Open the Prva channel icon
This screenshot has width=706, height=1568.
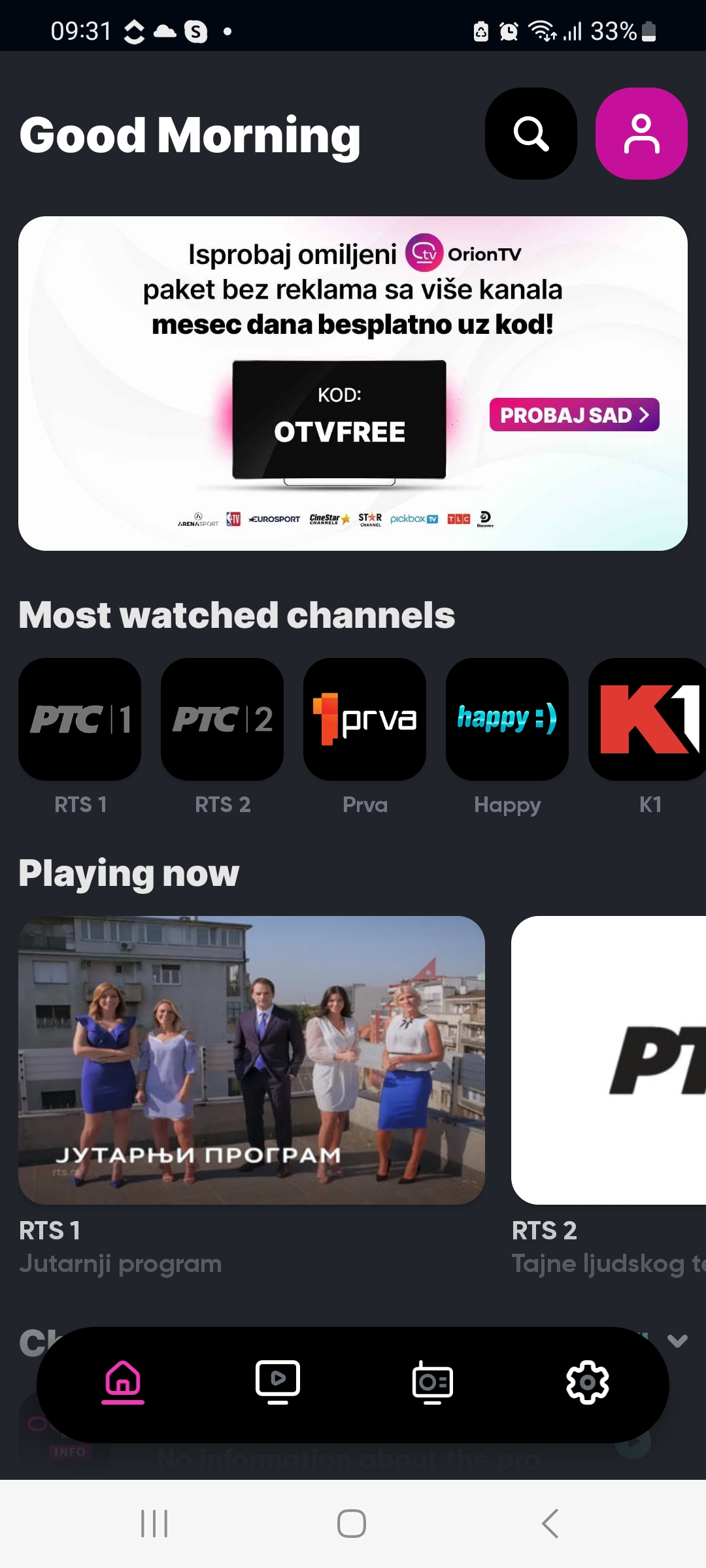point(365,721)
